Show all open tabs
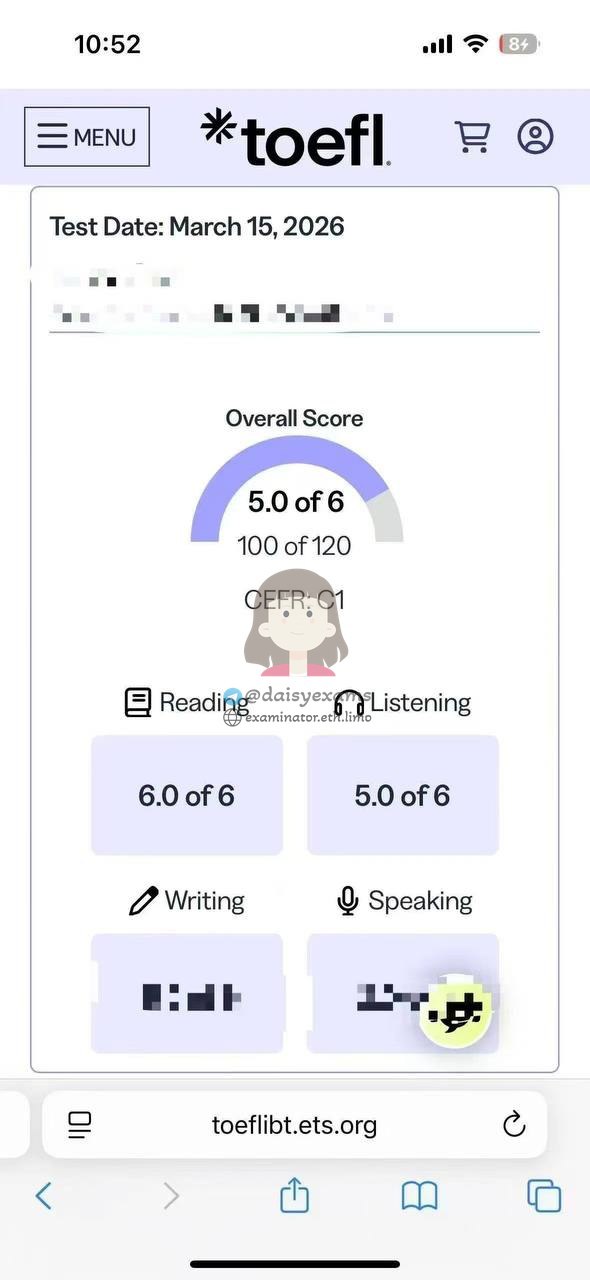590x1280 pixels. [x=544, y=1195]
